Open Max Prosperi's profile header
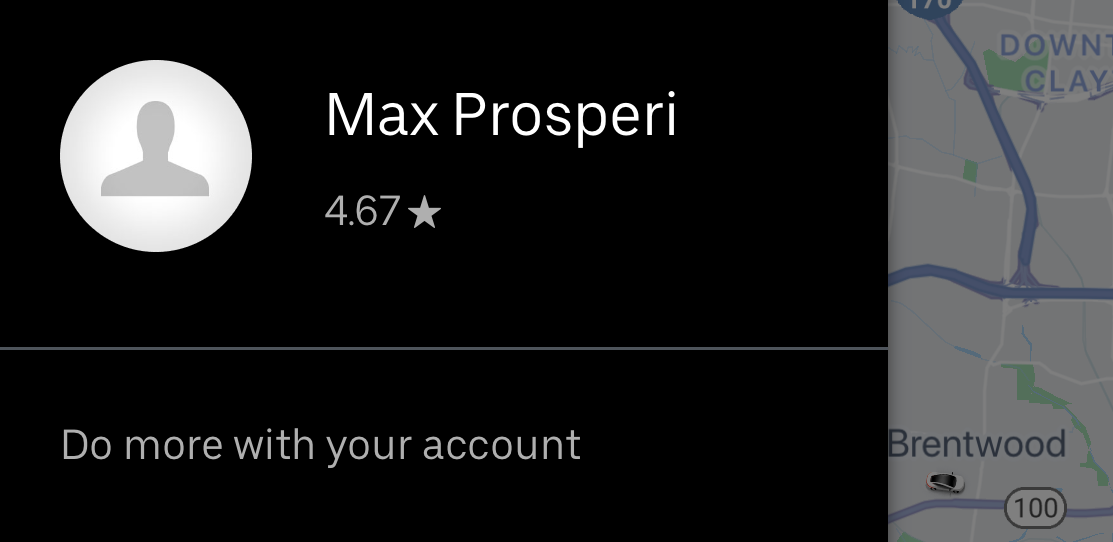Image resolution: width=1113 pixels, height=542 pixels. tap(500, 116)
